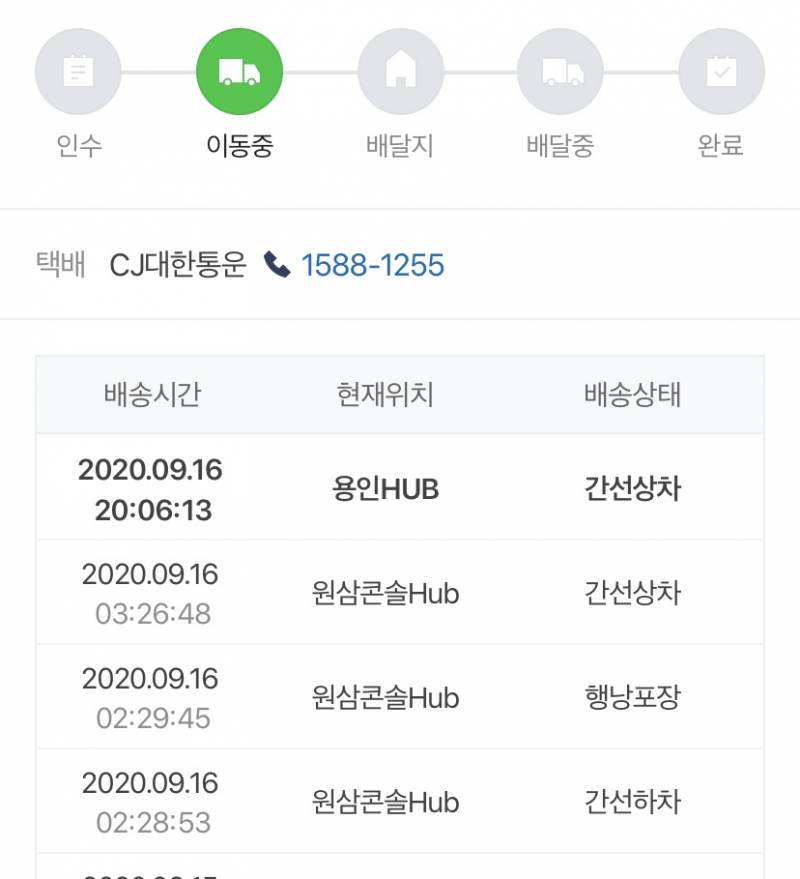
Task: Select the checkmark badge icon above 완료
Action: (722, 71)
